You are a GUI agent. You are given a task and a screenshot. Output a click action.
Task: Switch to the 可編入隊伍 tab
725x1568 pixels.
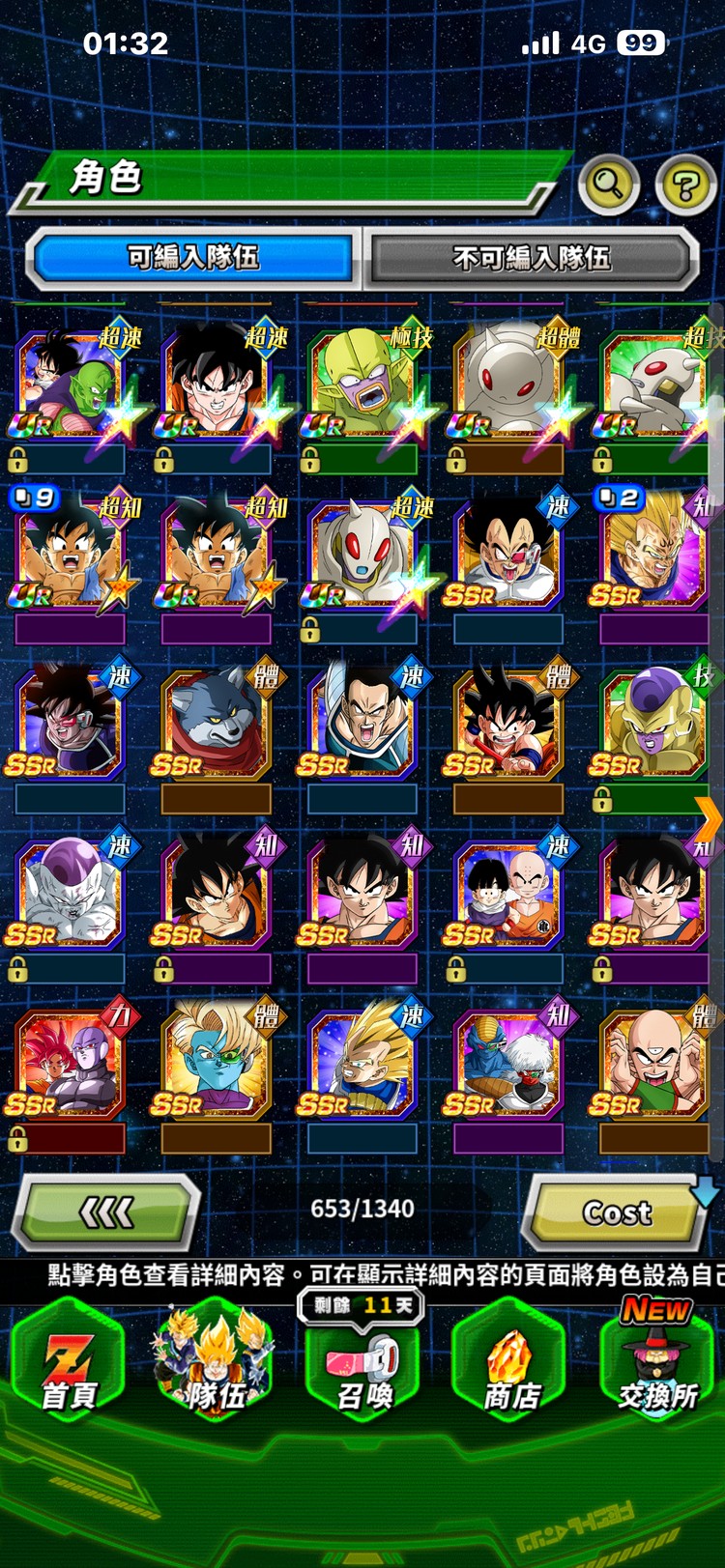193,257
